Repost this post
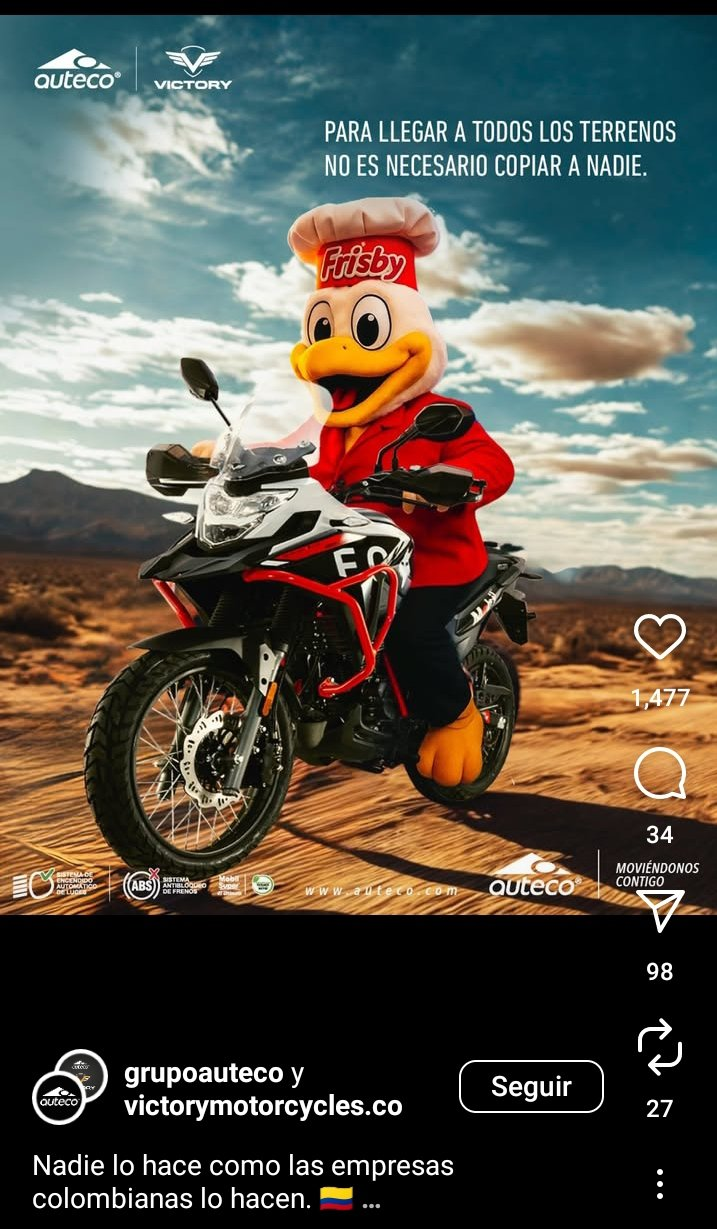717x1229 pixels. (660, 1049)
